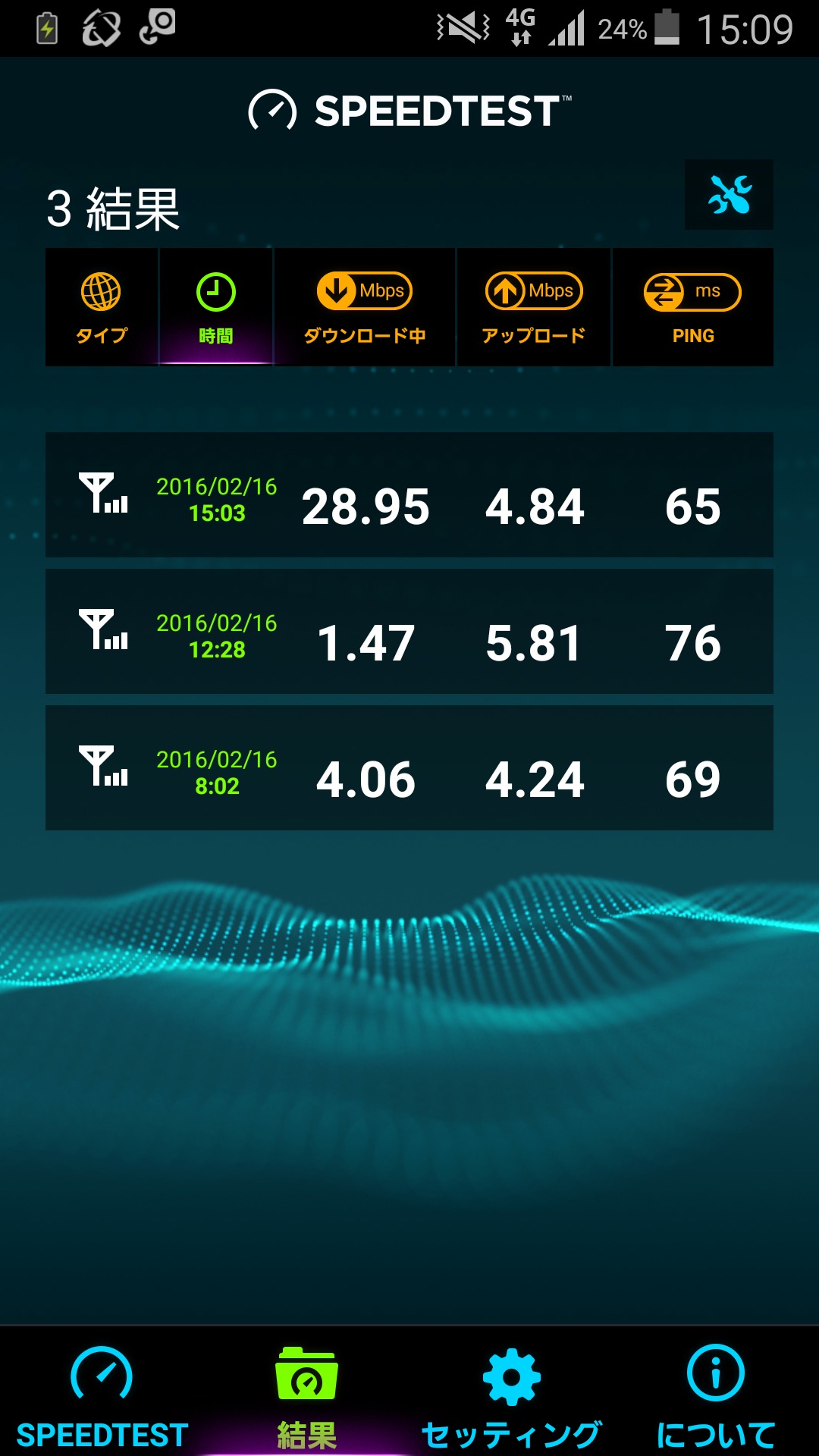The image size is (819, 1456).
Task: Open the 15:03 test result
Action: click(x=409, y=495)
